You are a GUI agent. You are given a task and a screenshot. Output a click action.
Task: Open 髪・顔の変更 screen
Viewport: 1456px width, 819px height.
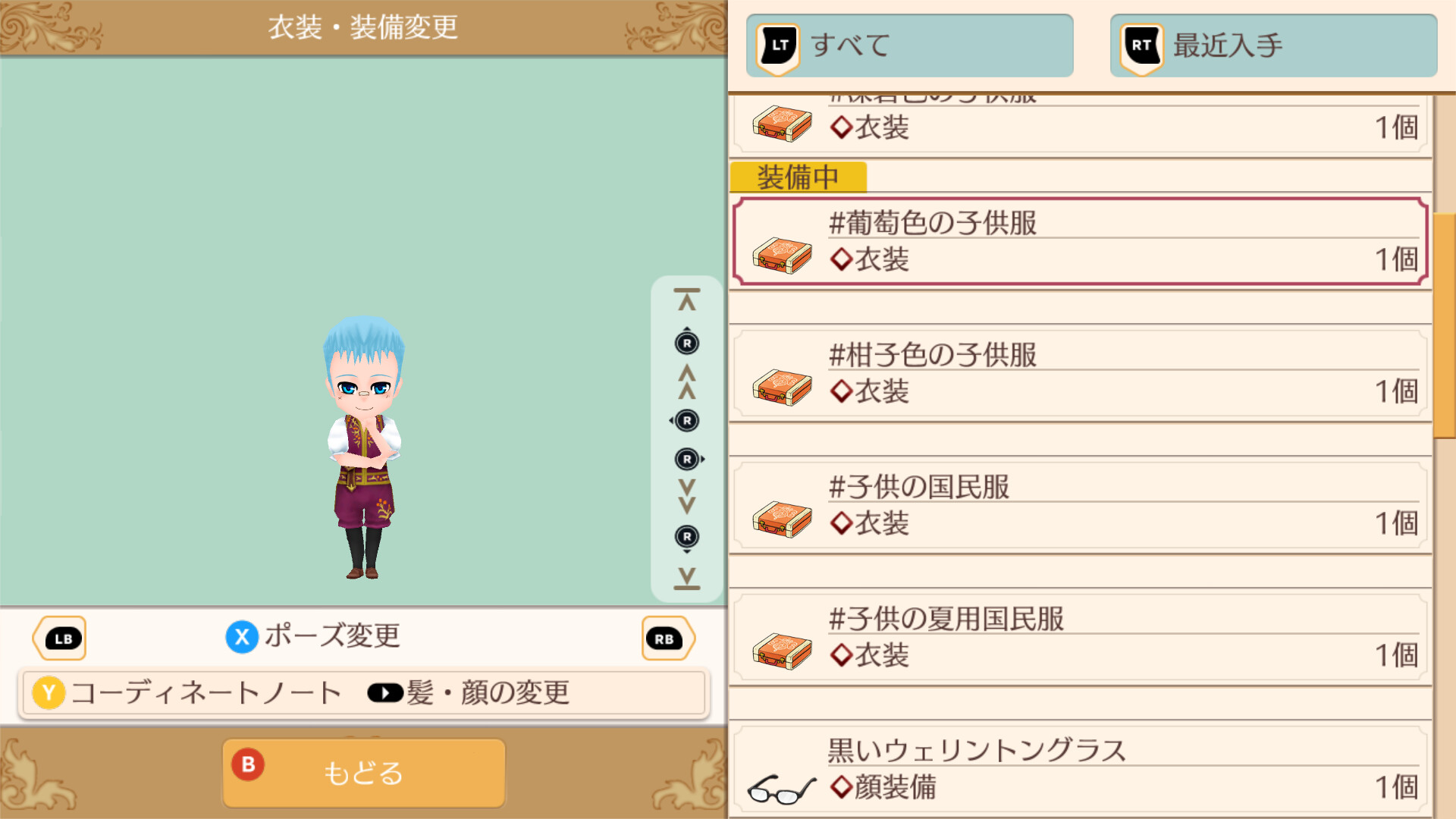(x=469, y=693)
